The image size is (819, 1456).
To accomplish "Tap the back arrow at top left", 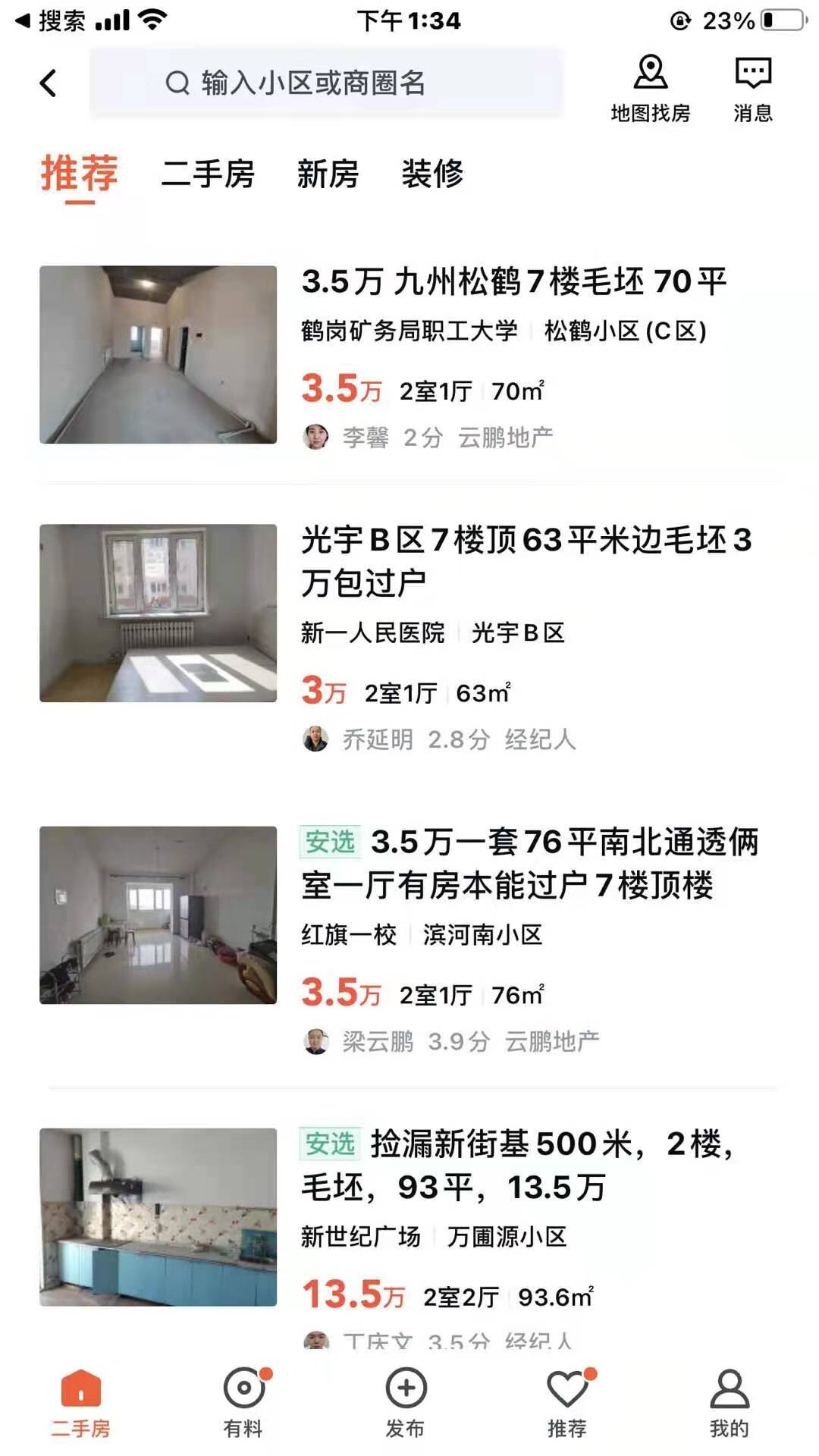I will [49, 83].
